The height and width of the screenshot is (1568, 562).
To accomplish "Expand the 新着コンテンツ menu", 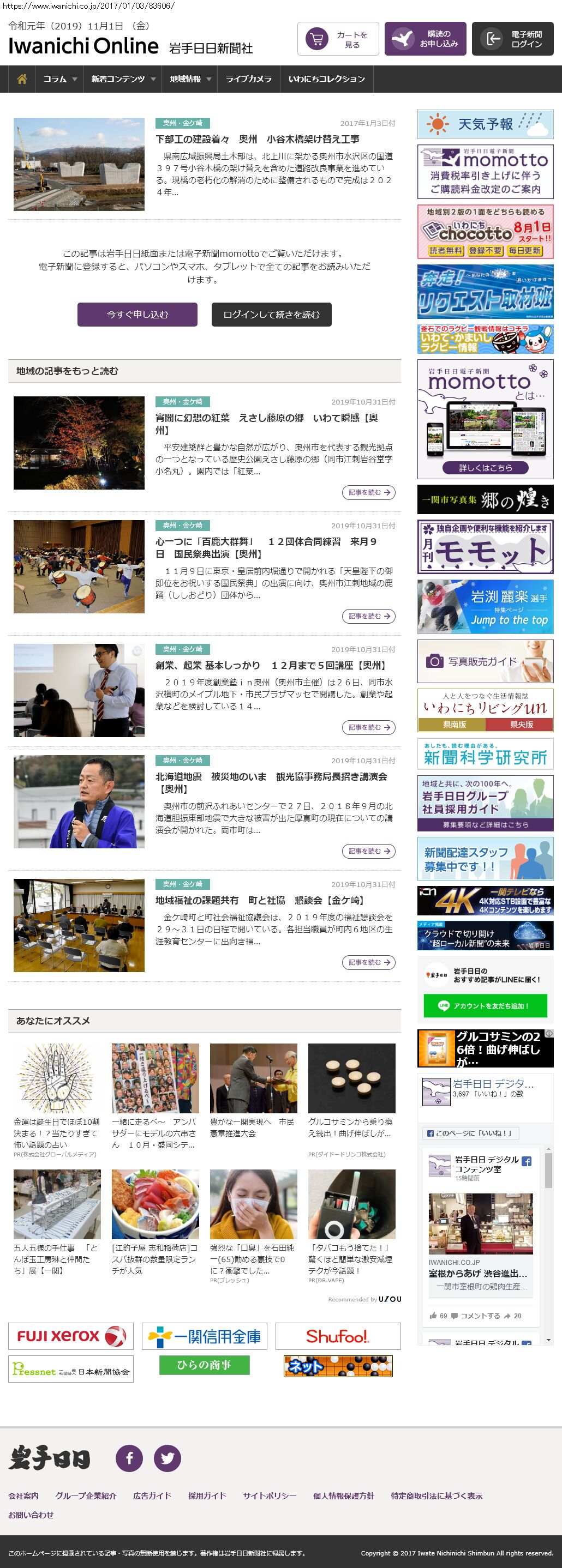I will pyautogui.click(x=123, y=79).
